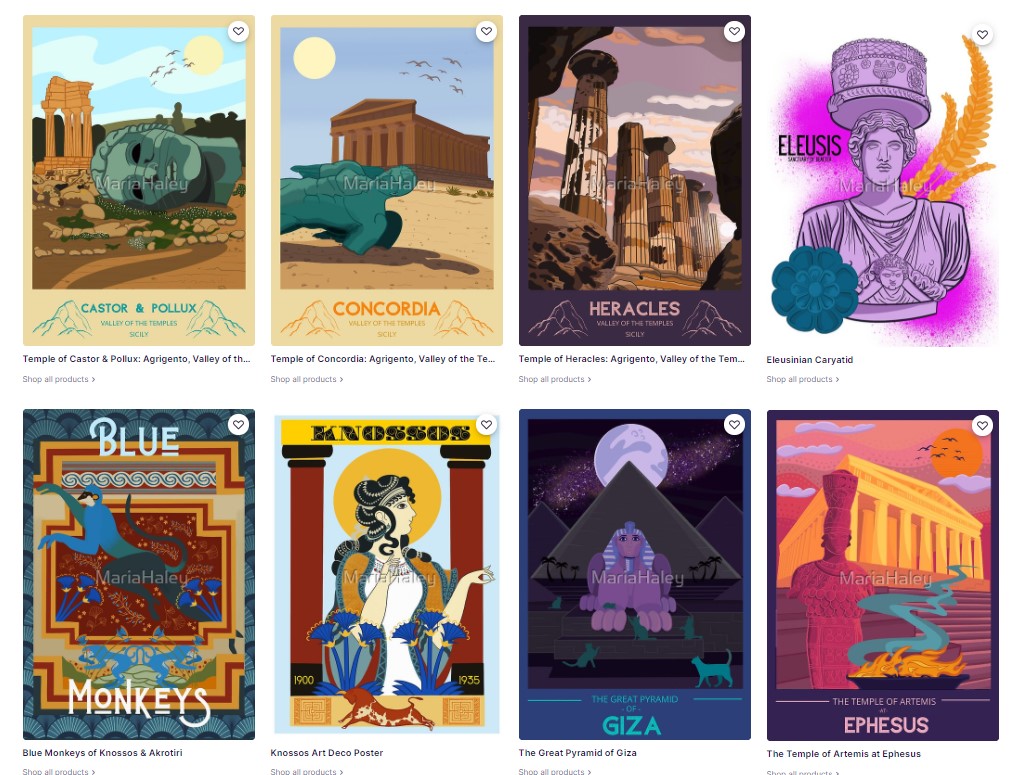Like the Great Pyramid of Giza poster

point(734,425)
